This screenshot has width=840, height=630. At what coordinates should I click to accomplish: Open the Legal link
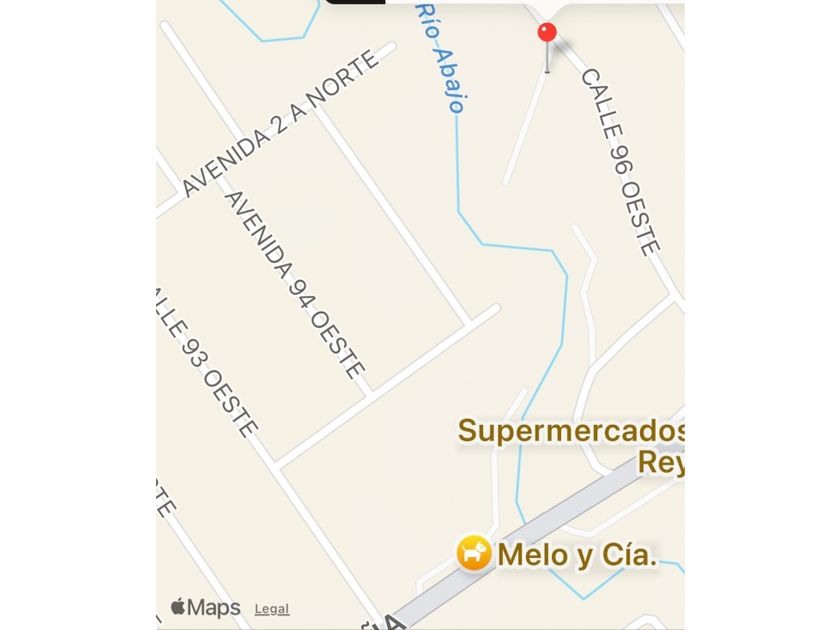[271, 608]
